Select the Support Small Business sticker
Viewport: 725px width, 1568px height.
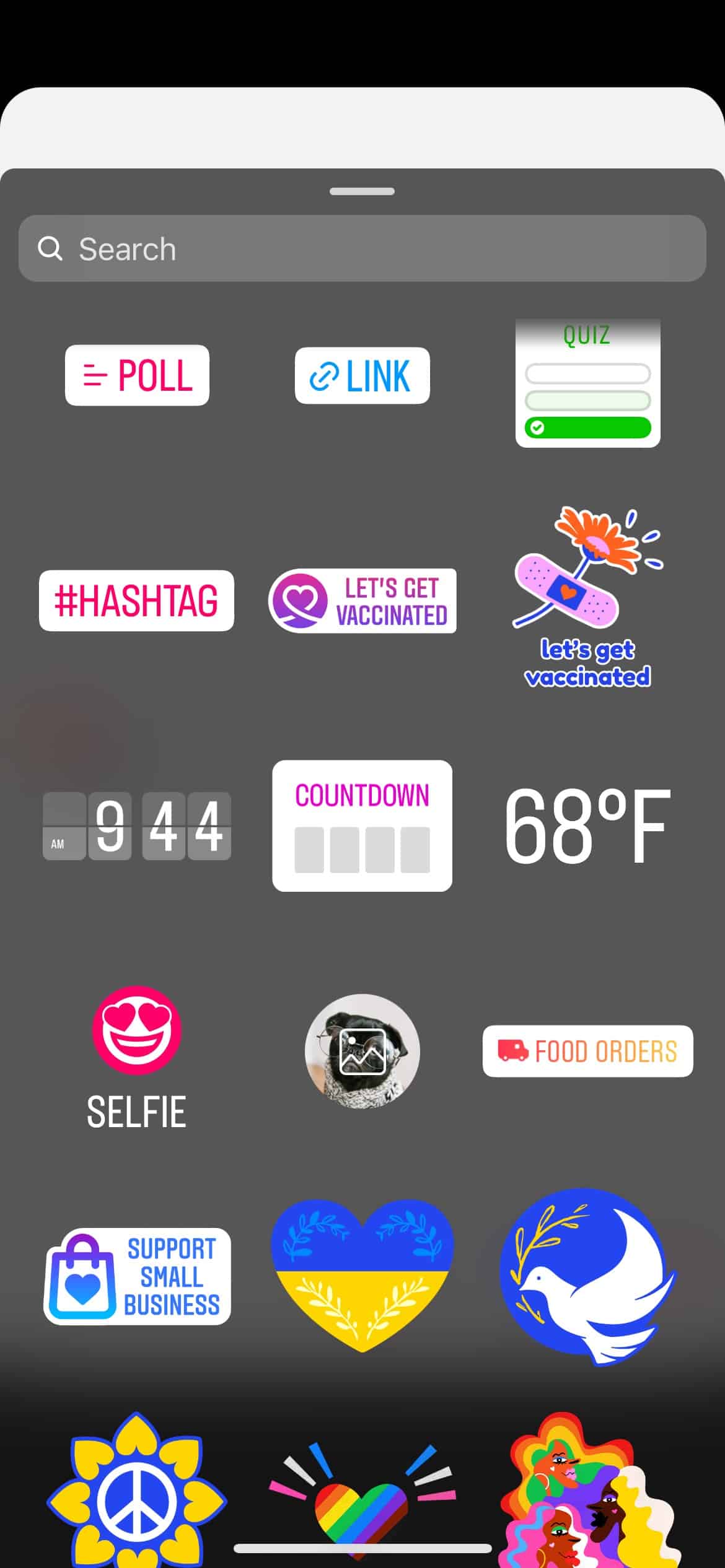pyautogui.click(x=136, y=1276)
